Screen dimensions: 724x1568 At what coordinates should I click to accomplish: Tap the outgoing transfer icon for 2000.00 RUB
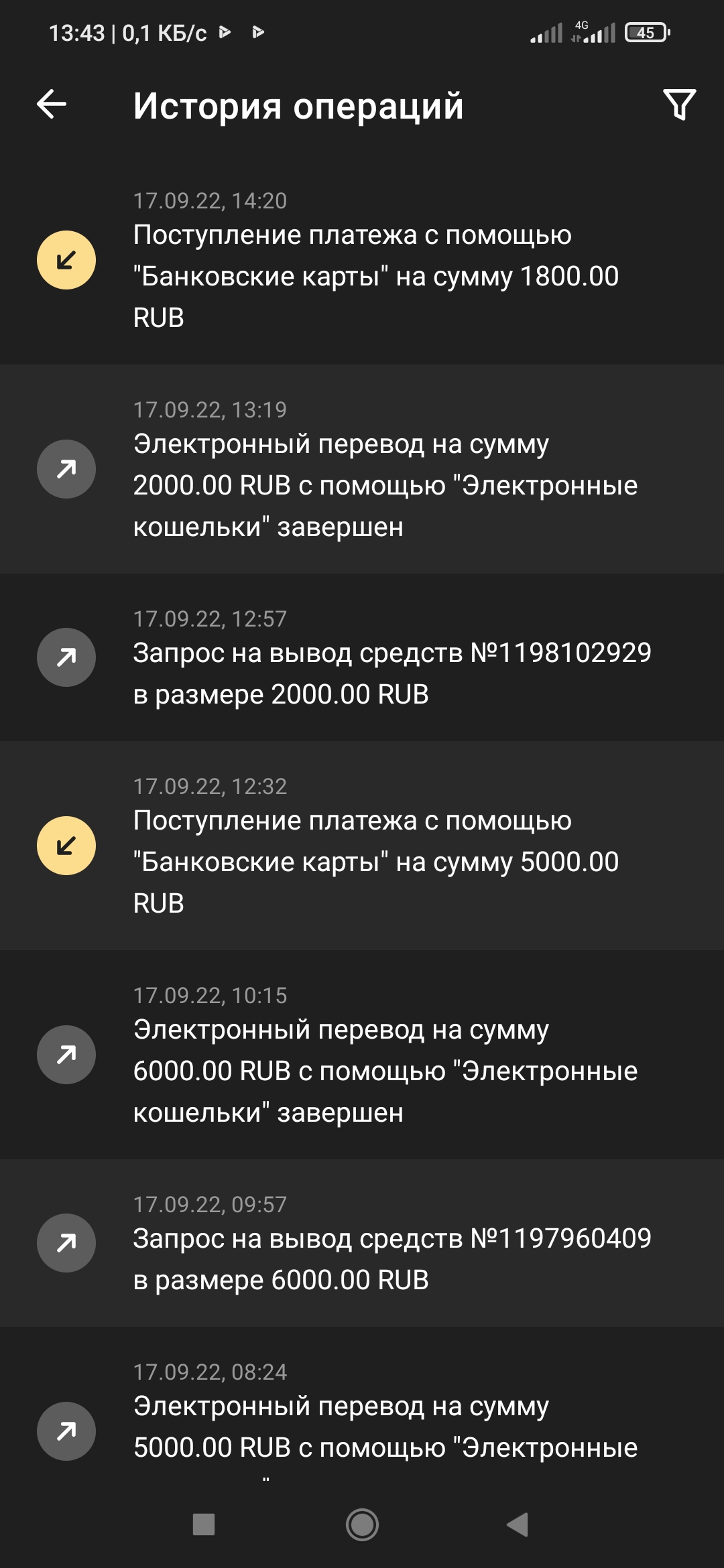point(66,469)
